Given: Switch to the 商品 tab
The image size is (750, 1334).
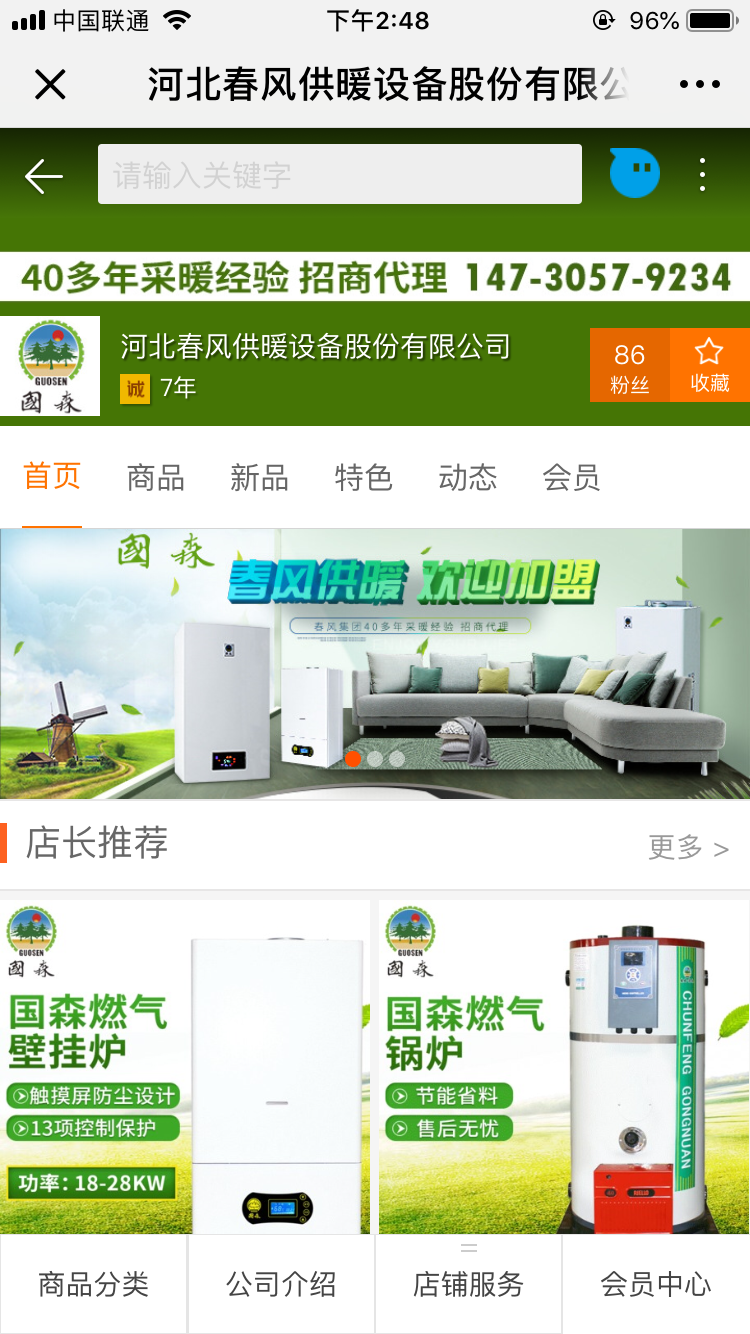Looking at the screenshot, I should pyautogui.click(x=156, y=478).
